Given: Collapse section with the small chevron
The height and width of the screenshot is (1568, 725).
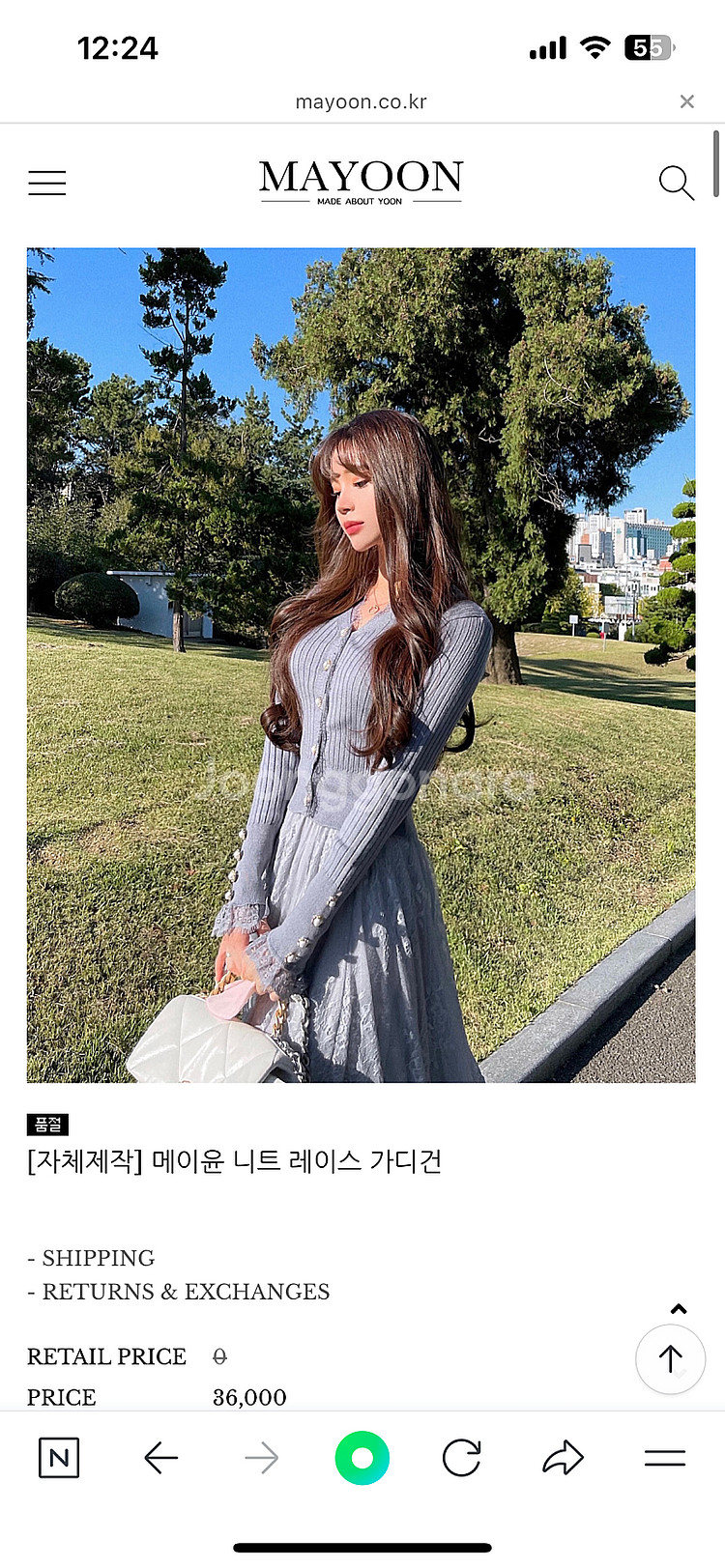Looking at the screenshot, I should [x=679, y=1309].
